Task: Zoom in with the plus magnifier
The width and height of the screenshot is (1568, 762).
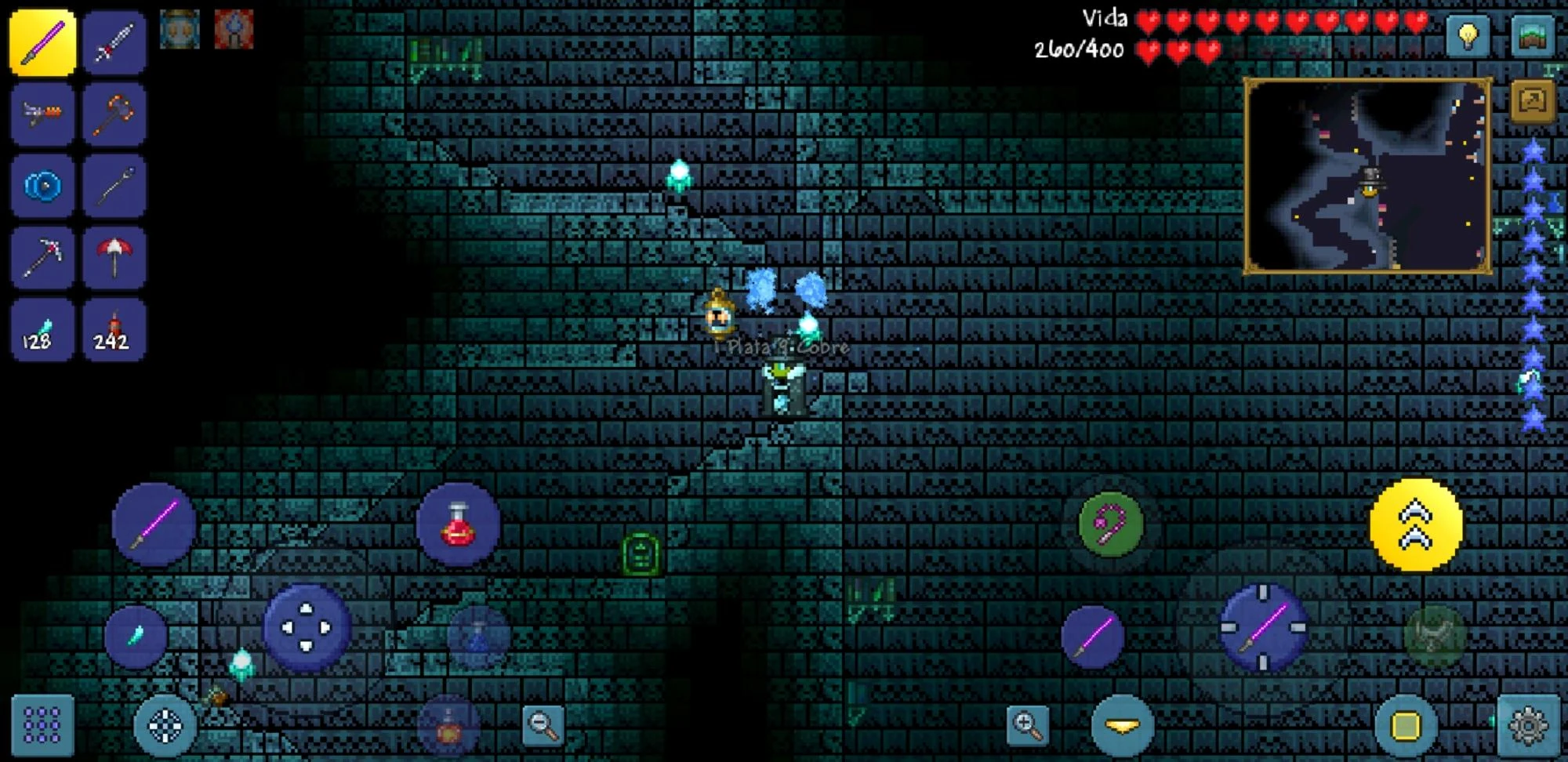Action: [x=1027, y=726]
